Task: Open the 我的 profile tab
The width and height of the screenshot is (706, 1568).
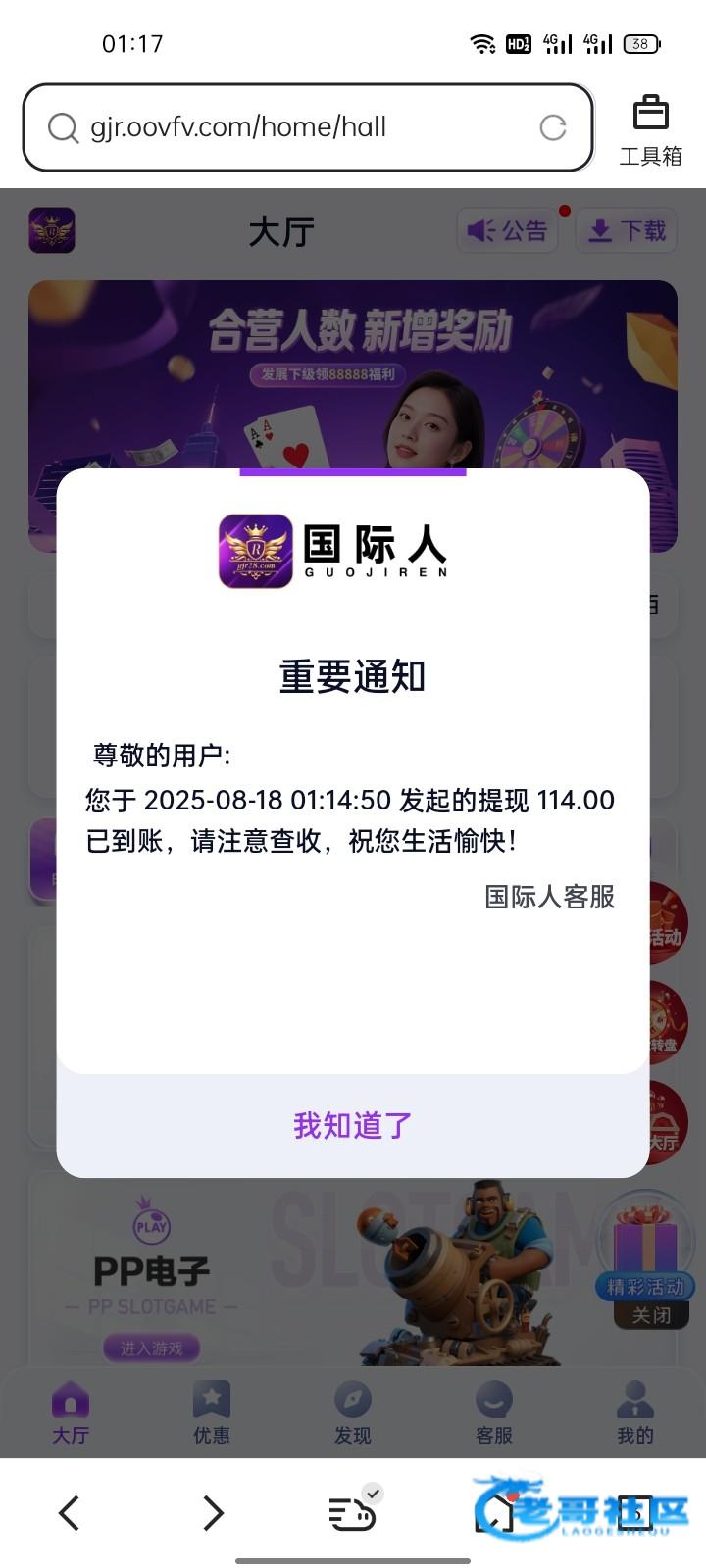Action: (x=635, y=1412)
